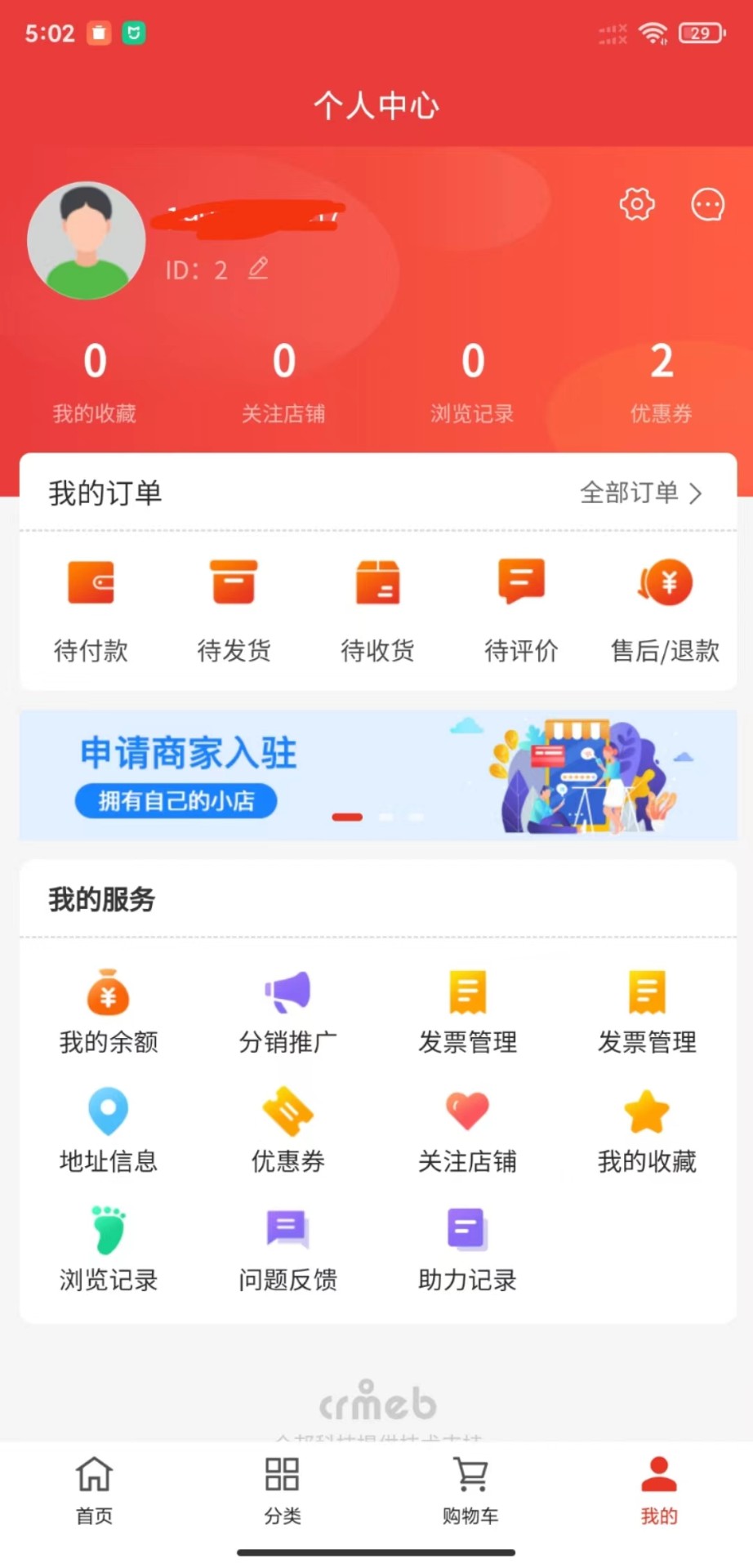
Task: Expand all orders with the 全部订单 chevron
Action: coord(697,493)
